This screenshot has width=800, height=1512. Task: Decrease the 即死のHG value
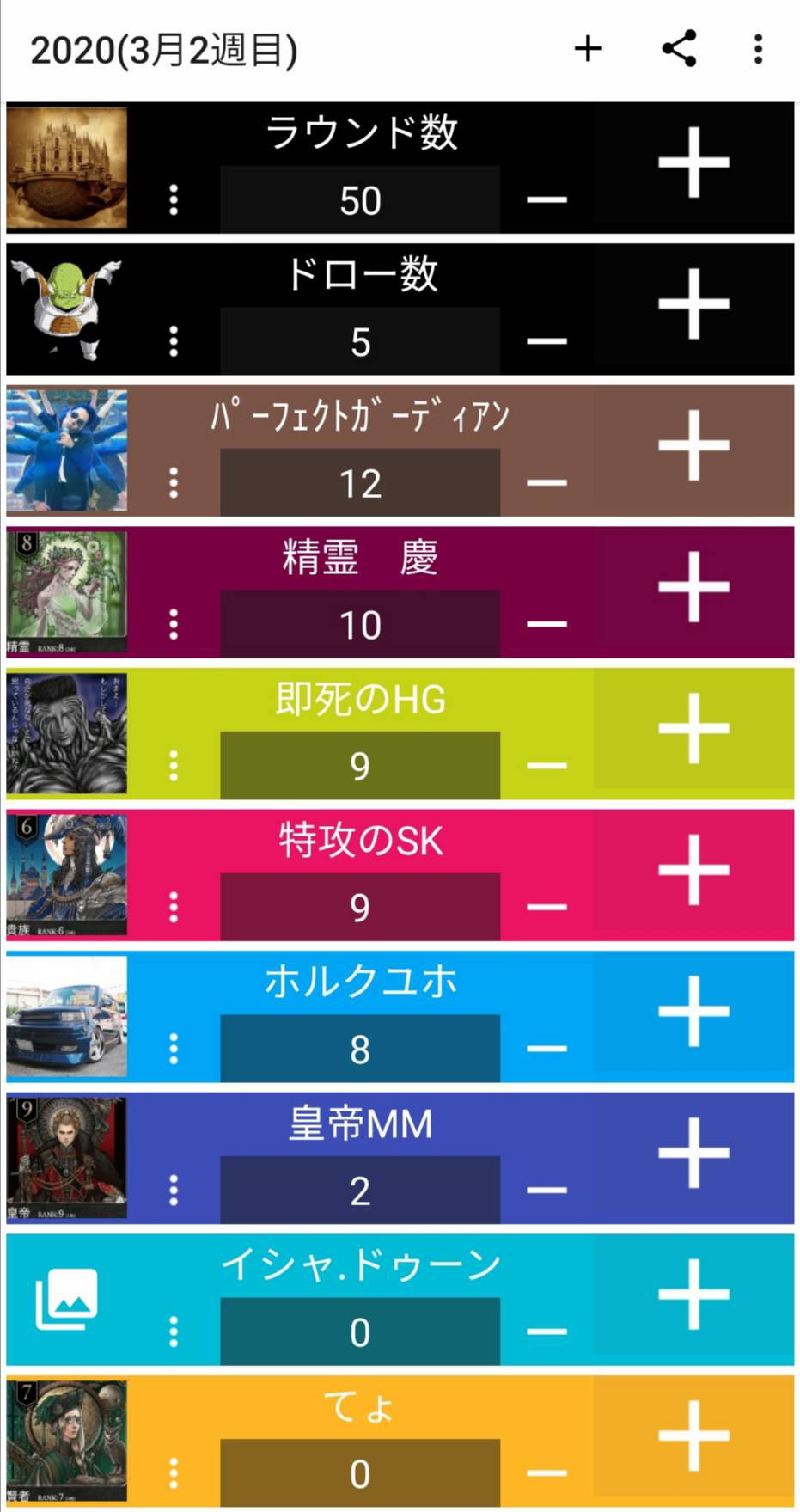(547, 766)
